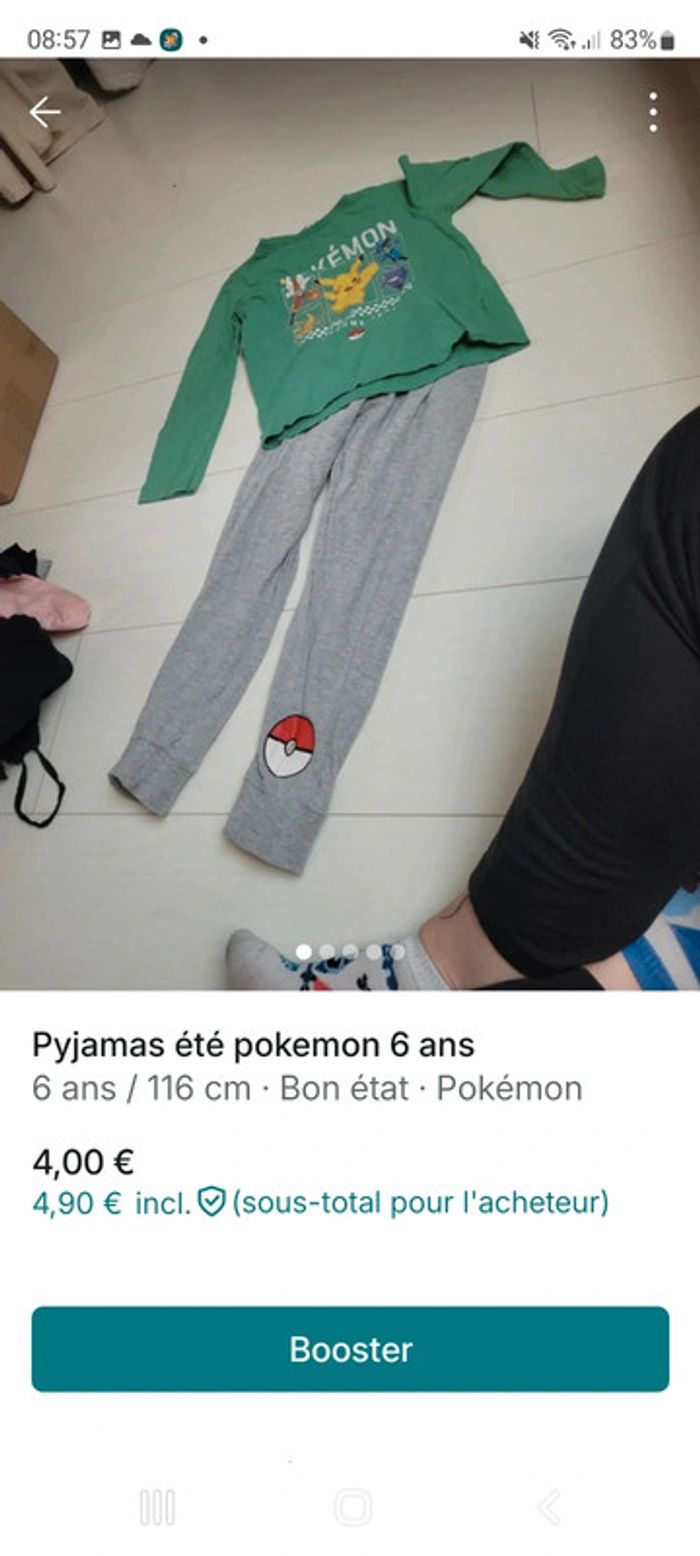The height and width of the screenshot is (1556, 700).
Task: Tap the buyer protection shield info
Action: [x=211, y=1201]
